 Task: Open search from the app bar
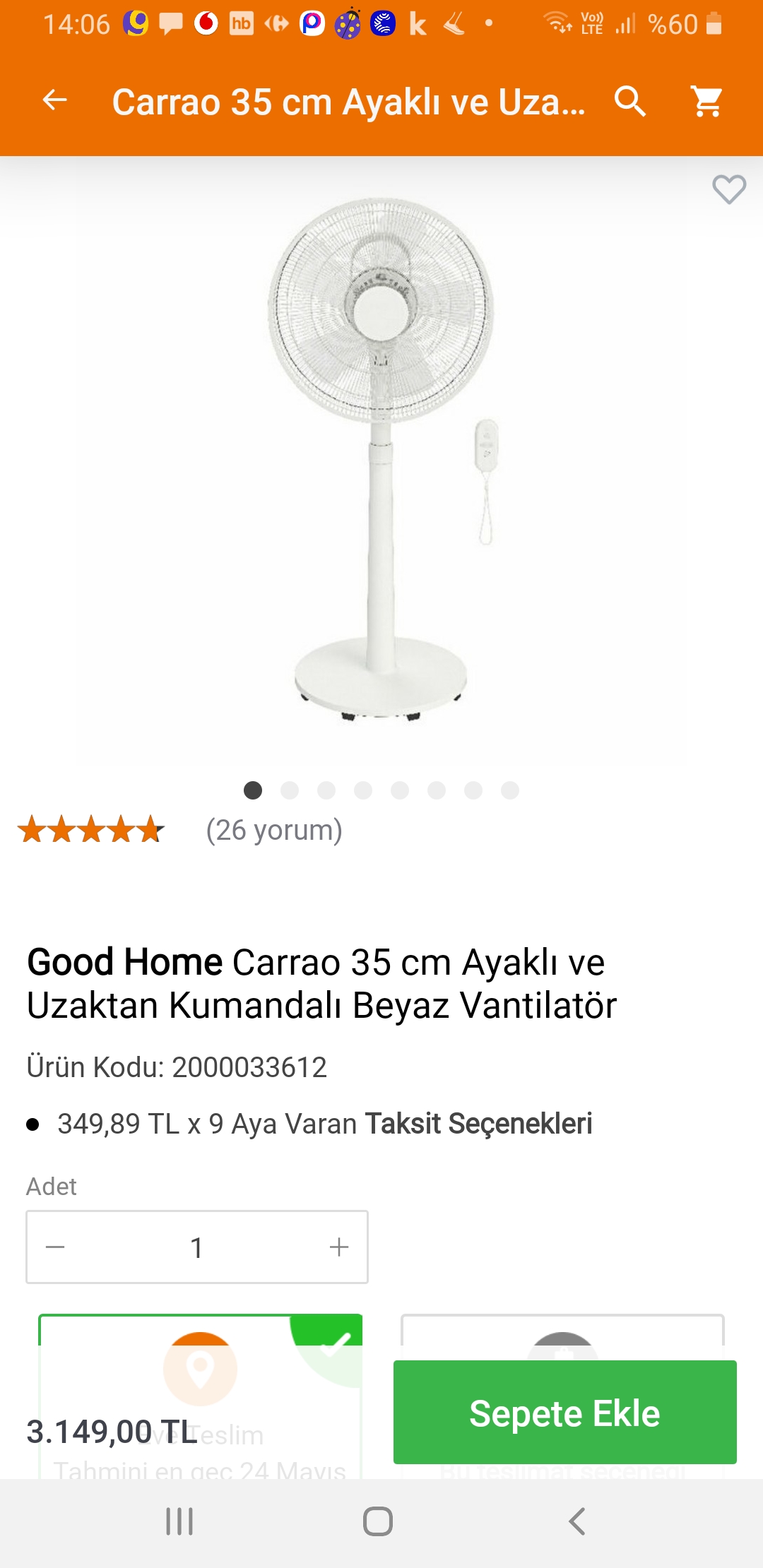tap(630, 102)
